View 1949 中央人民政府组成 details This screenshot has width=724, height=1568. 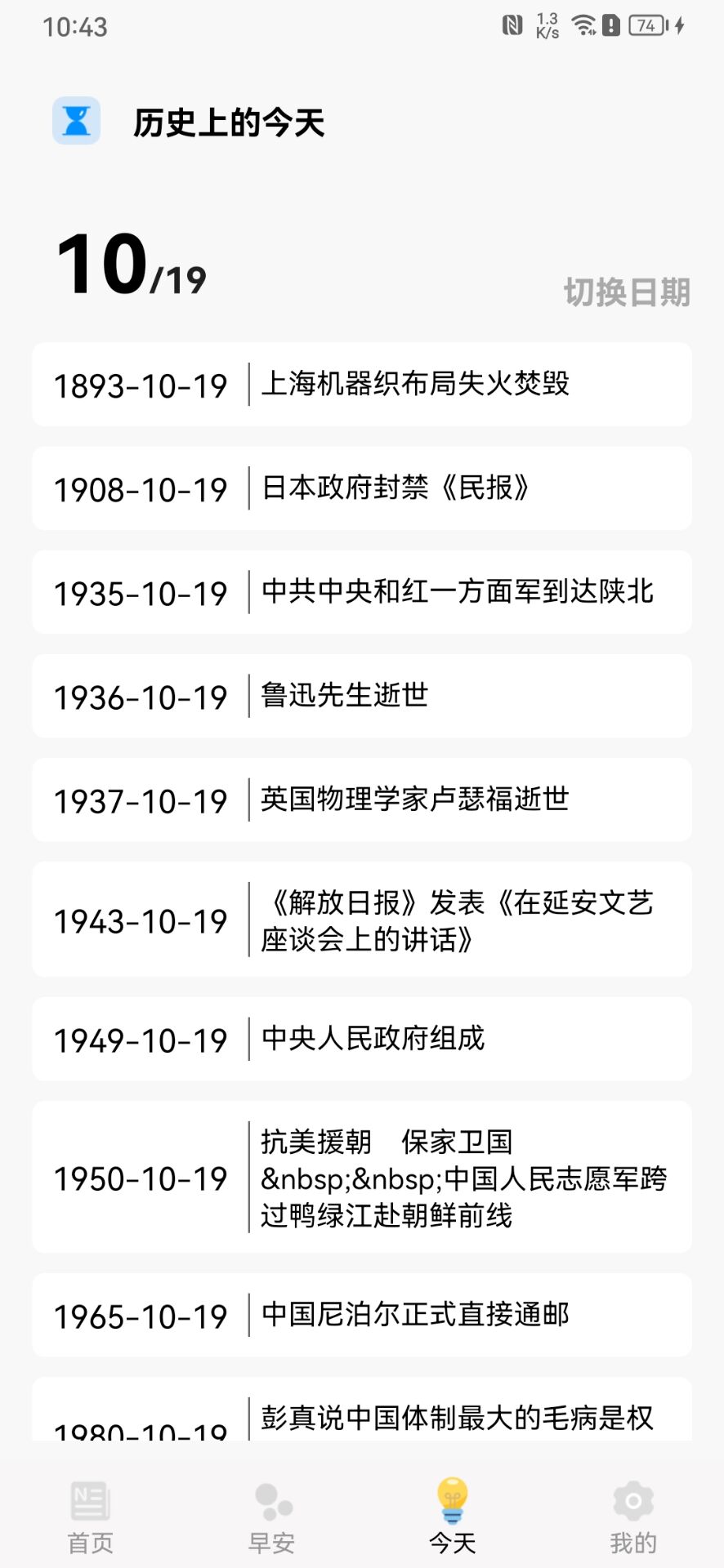pos(361,1039)
